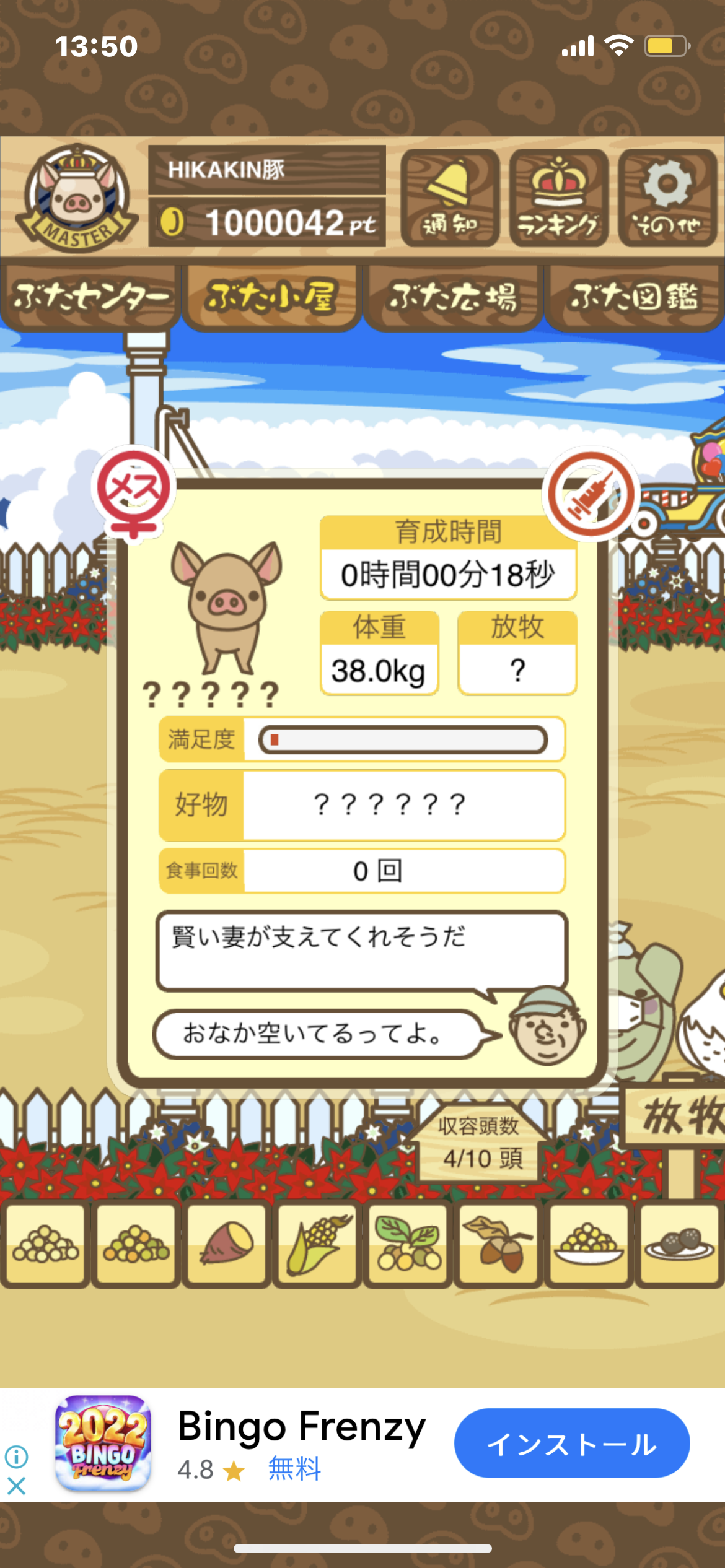The width and height of the screenshot is (725, 1568).
Task: Close the Bingo Frenzy ad banner
Action: pyautogui.click(x=16, y=1486)
